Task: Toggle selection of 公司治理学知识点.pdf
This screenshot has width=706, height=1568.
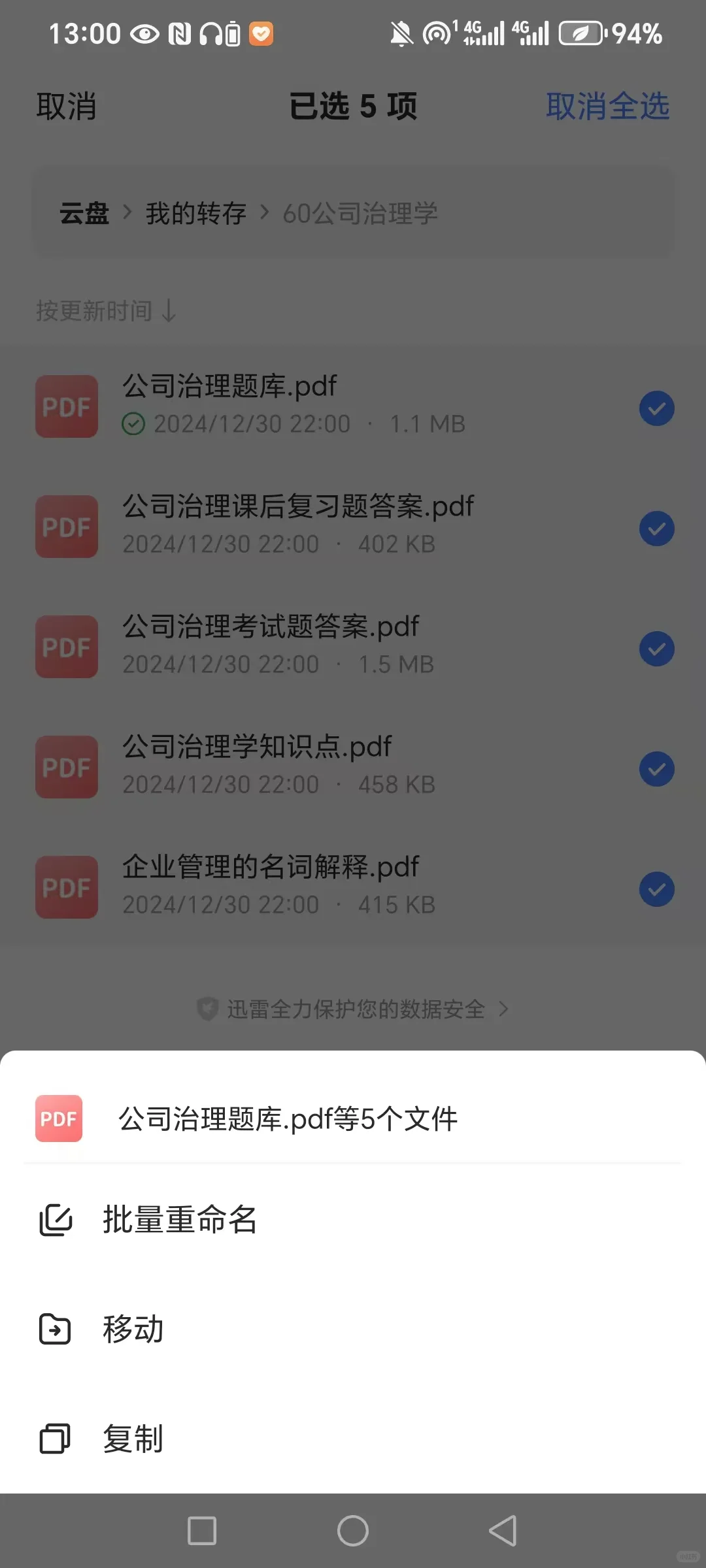Action: tap(656, 768)
